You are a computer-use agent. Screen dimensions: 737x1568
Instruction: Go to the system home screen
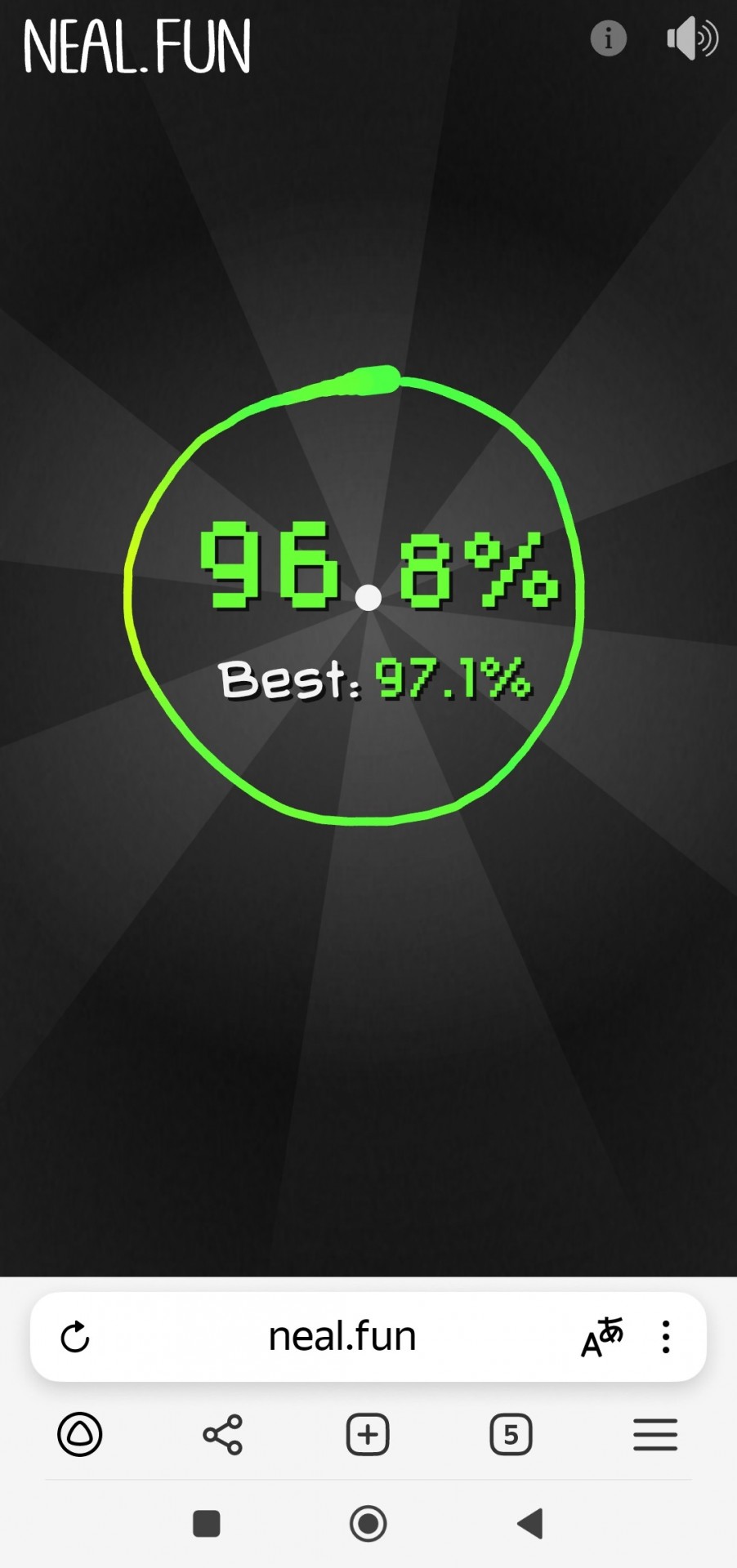(368, 1523)
